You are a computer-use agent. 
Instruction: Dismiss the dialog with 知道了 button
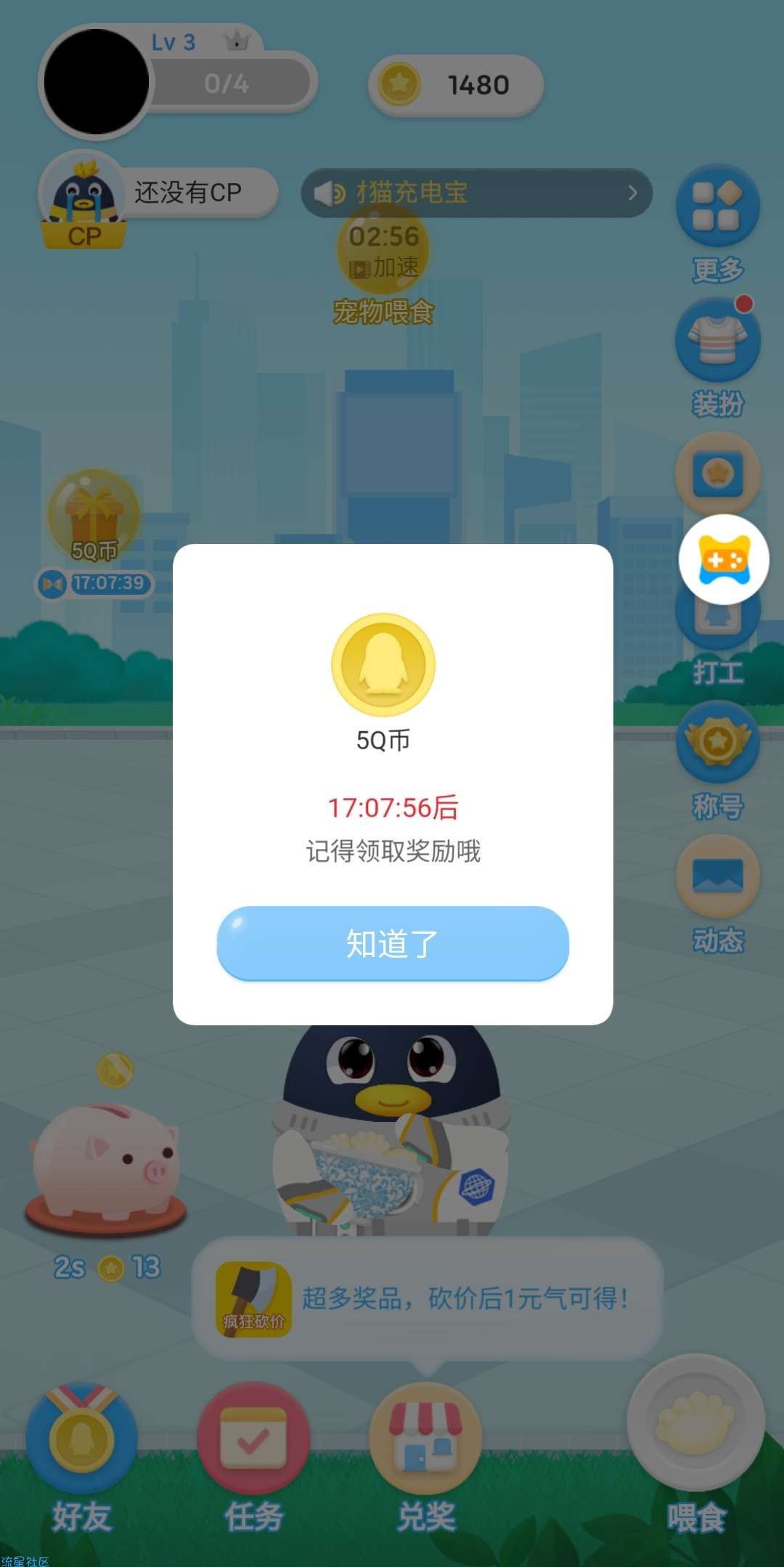(393, 943)
